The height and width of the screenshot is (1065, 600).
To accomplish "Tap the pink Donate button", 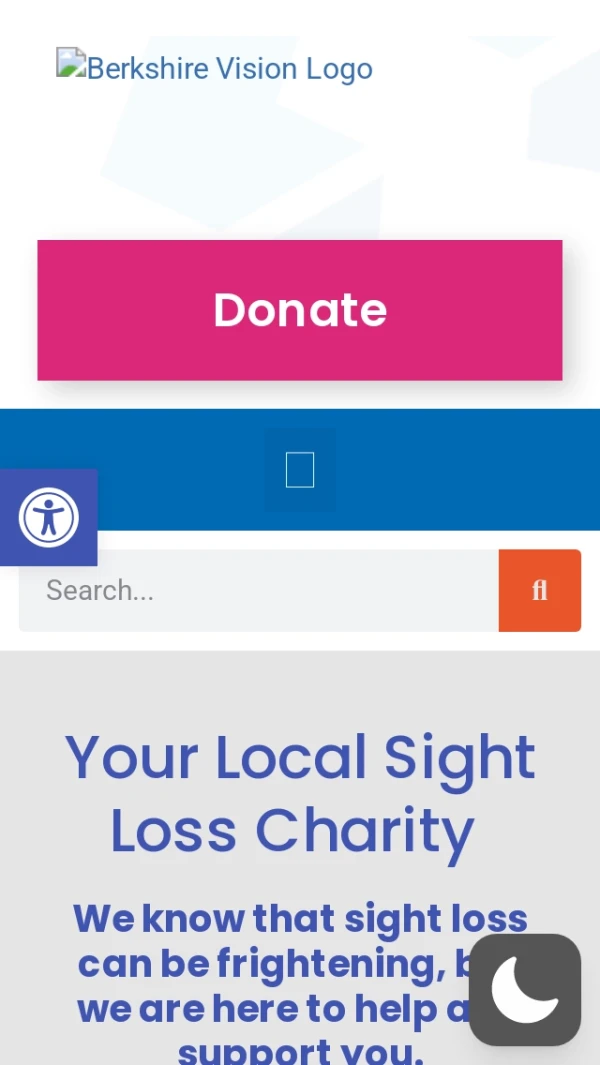I will click(300, 310).
